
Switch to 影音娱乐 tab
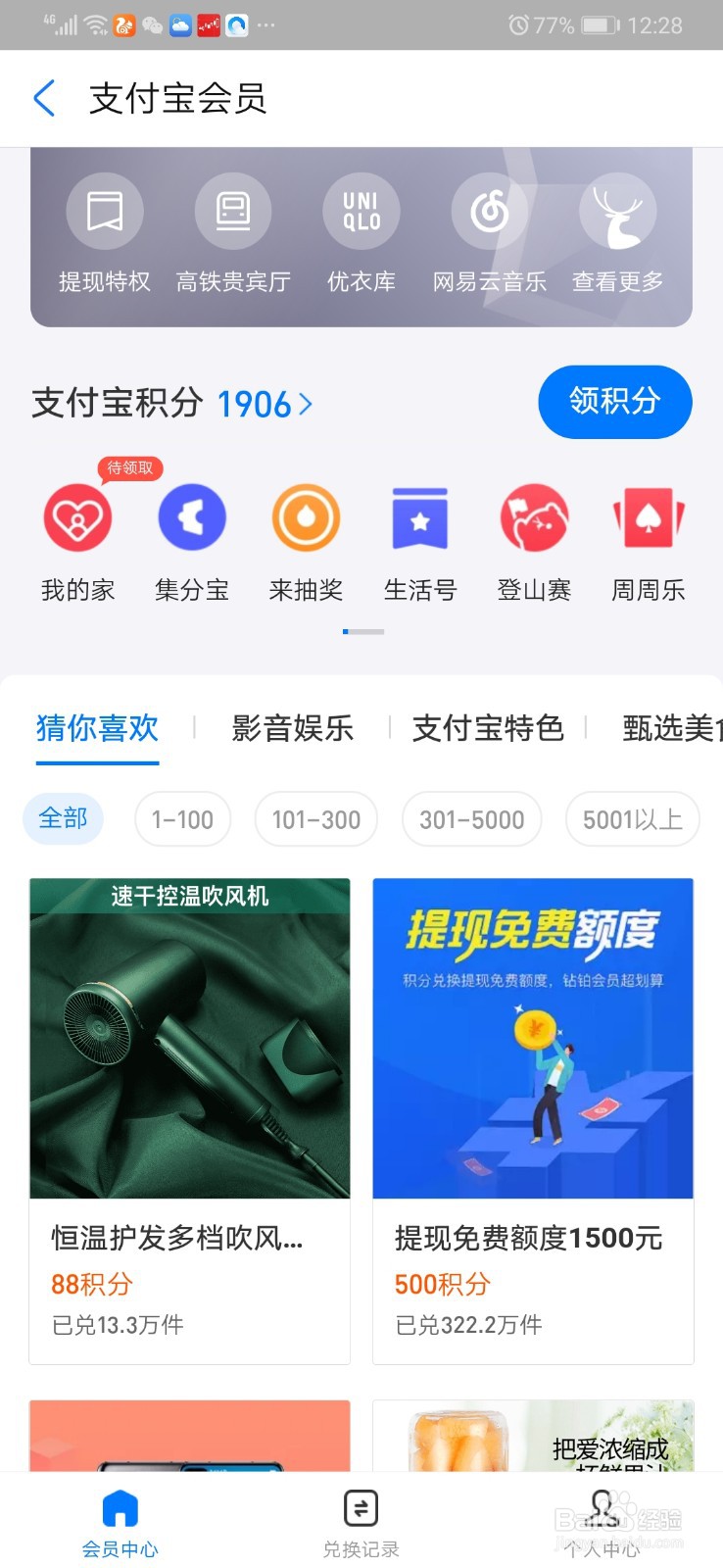pyautogui.click(x=292, y=728)
